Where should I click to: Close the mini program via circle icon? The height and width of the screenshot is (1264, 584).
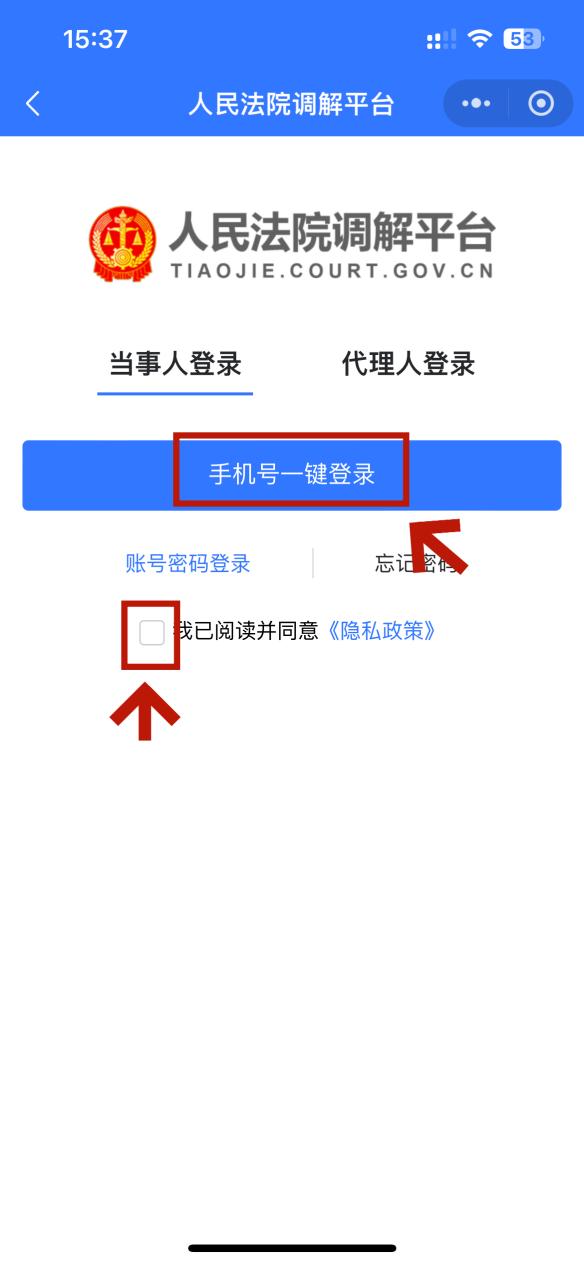coord(541,104)
